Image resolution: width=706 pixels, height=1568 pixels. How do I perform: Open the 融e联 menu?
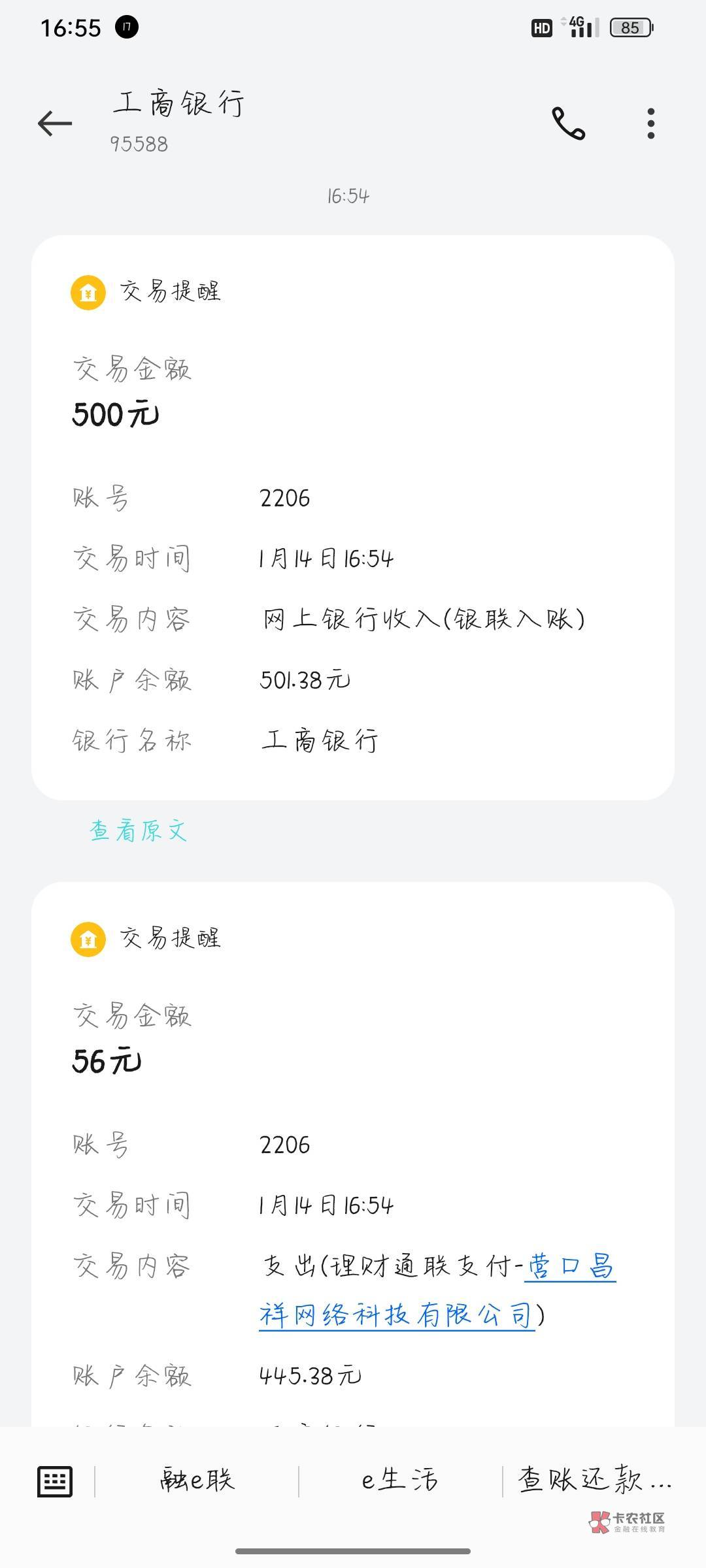click(197, 1480)
